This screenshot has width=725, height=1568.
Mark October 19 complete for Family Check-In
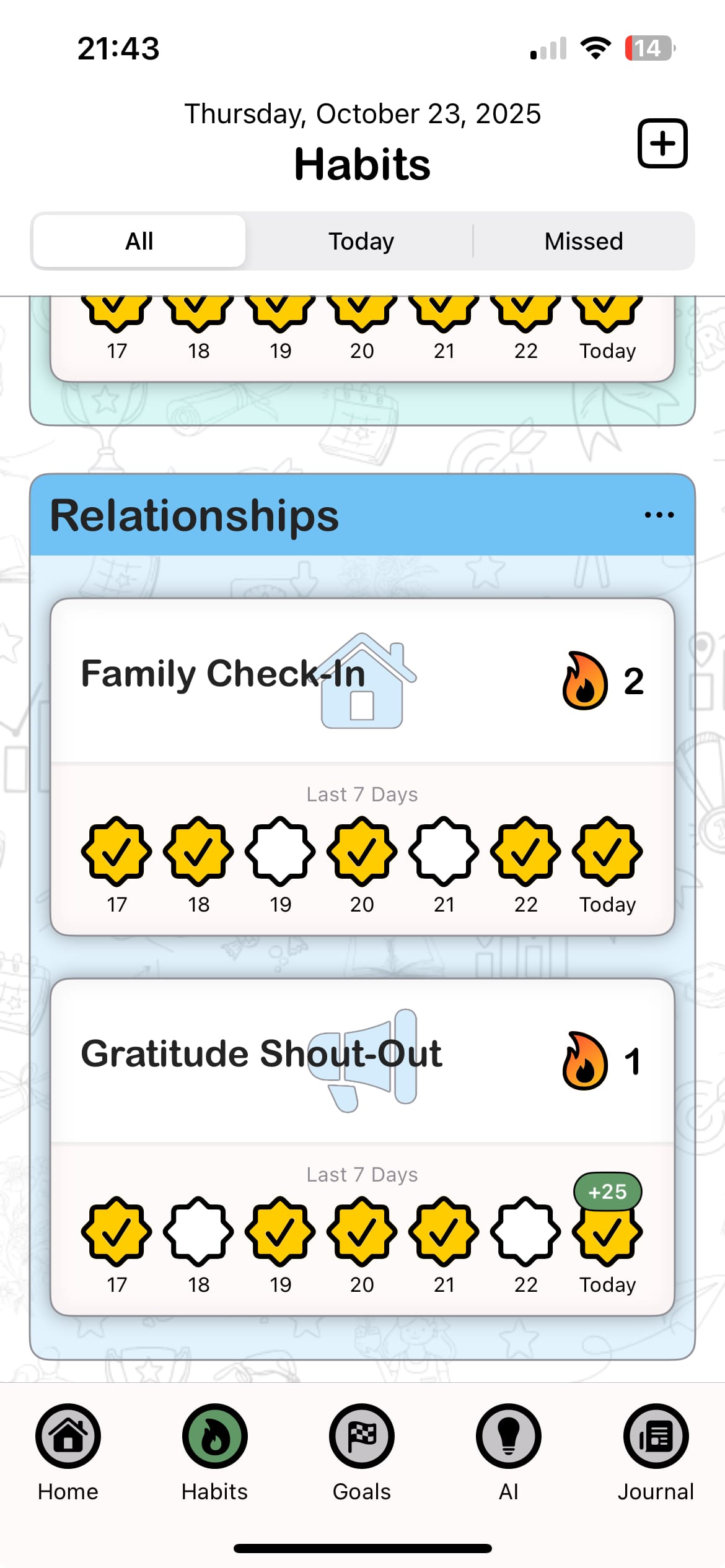tap(279, 852)
